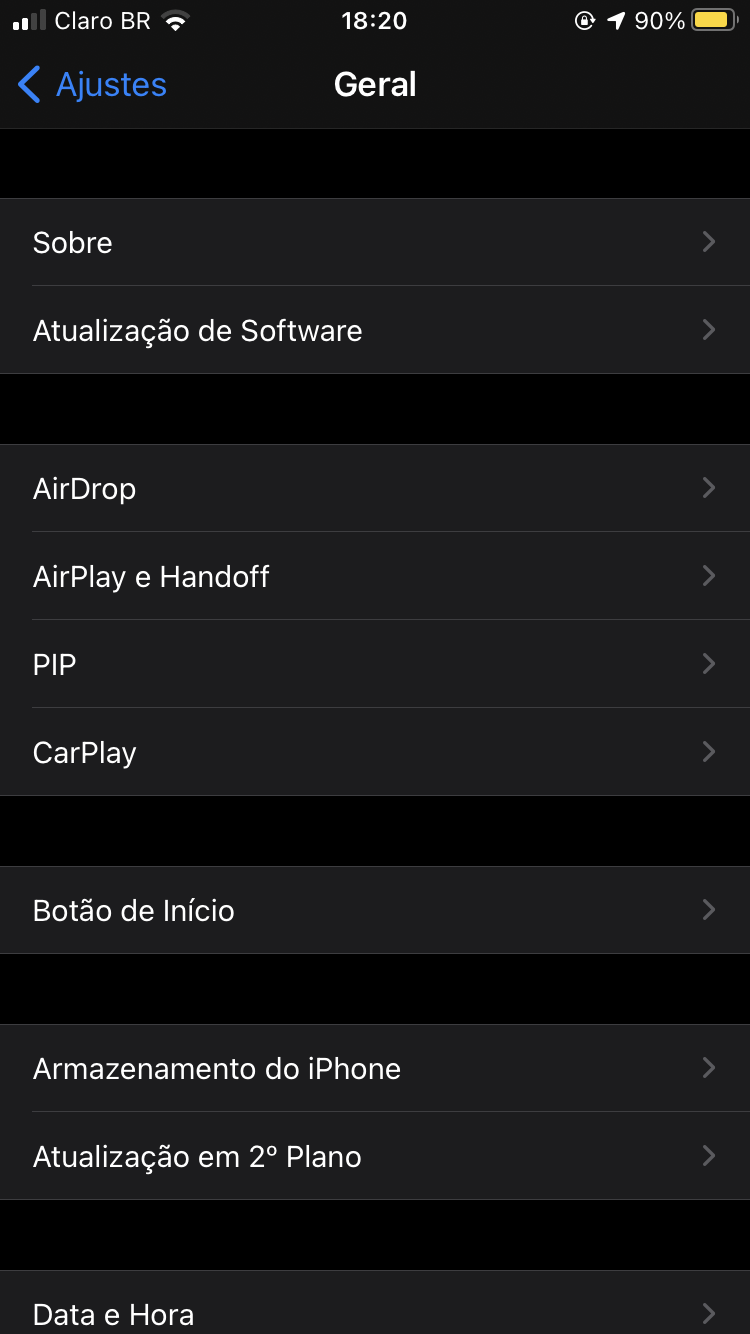Viewport: 750px width, 1334px height.
Task: Open AirDrop settings
Action: (374, 488)
